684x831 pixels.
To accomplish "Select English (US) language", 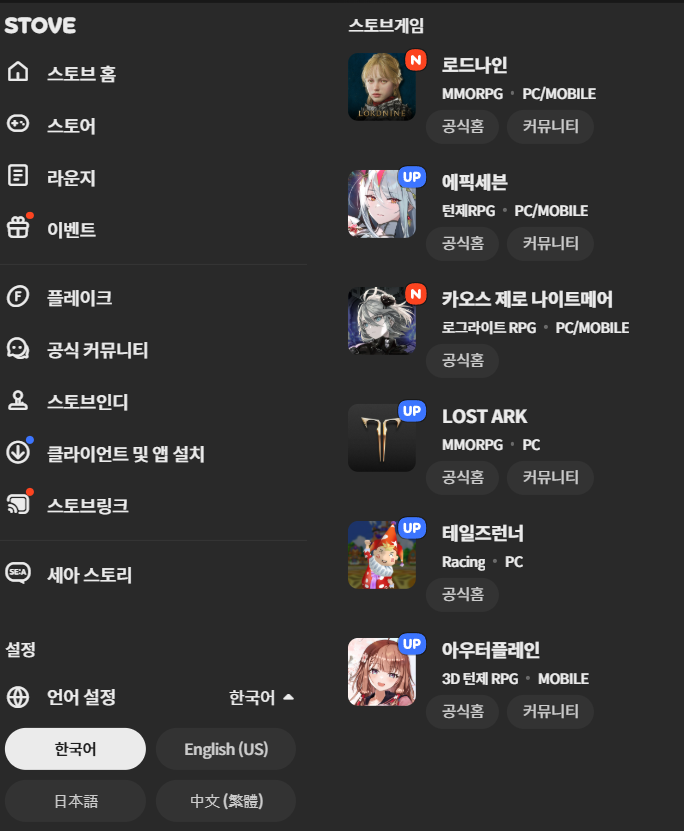I will coord(225,749).
